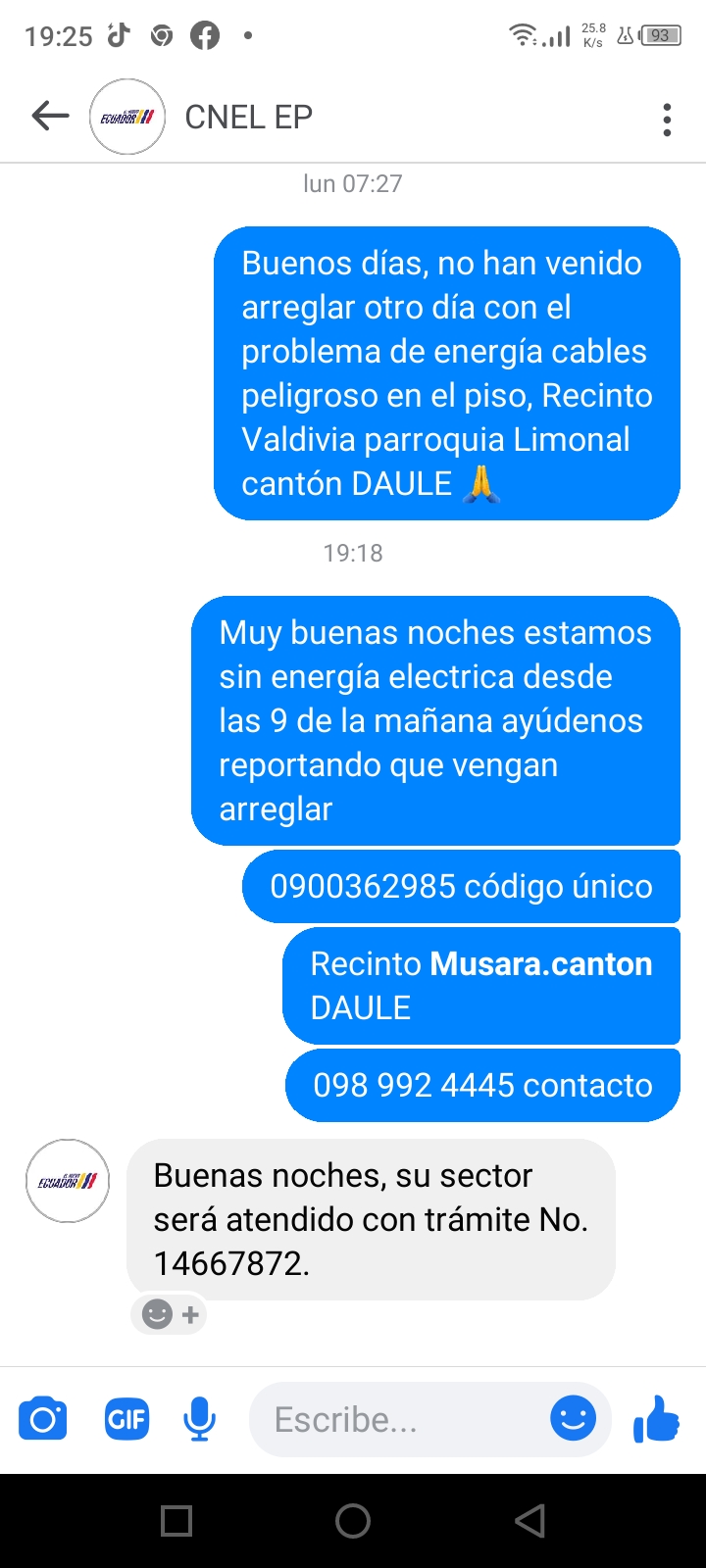706x1568 pixels.
Task: Open recent apps from navigation bar
Action: pyautogui.click(x=176, y=1521)
